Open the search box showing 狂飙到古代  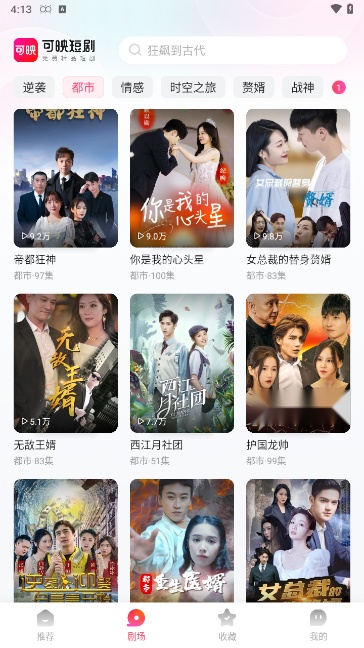tap(233, 50)
